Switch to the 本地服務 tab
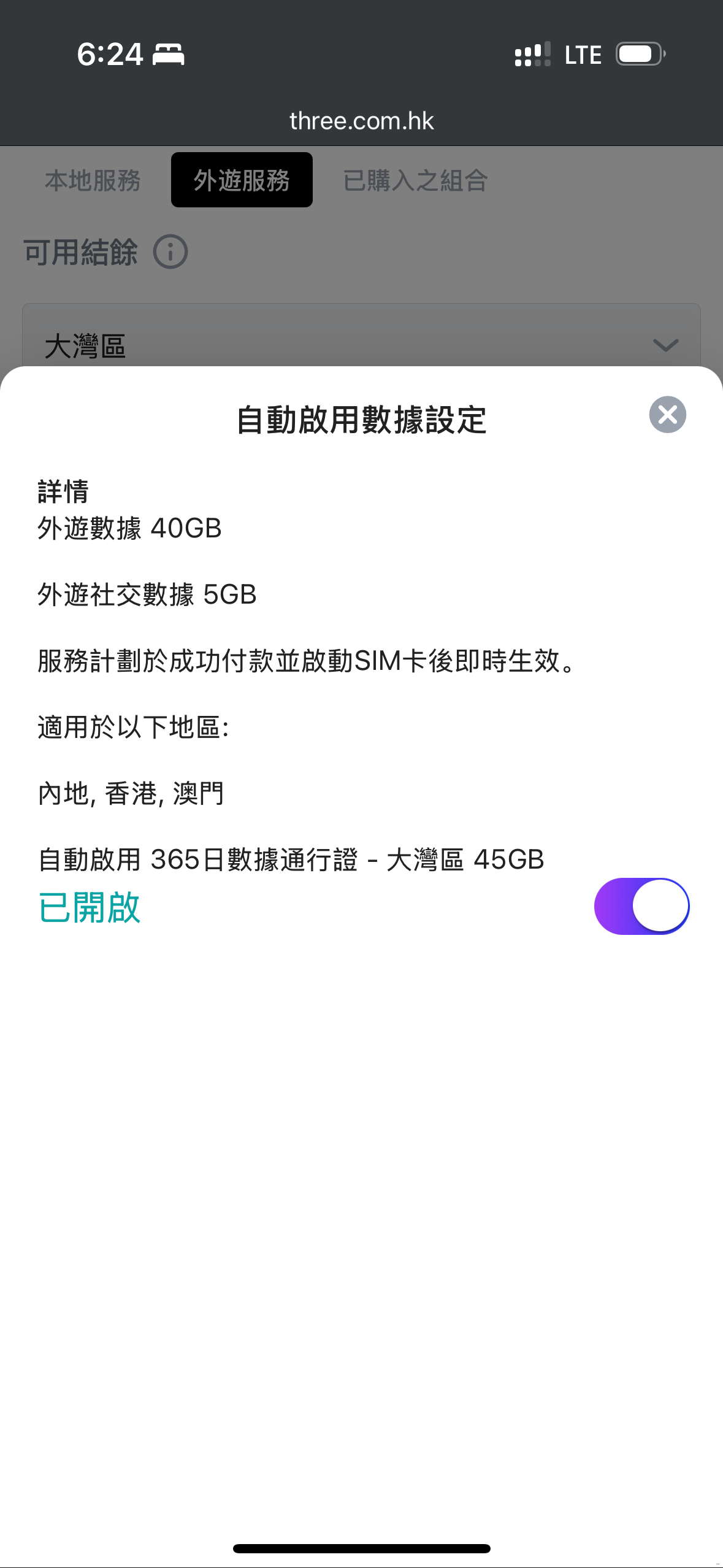Screen dimensions: 723x1568 93,180
